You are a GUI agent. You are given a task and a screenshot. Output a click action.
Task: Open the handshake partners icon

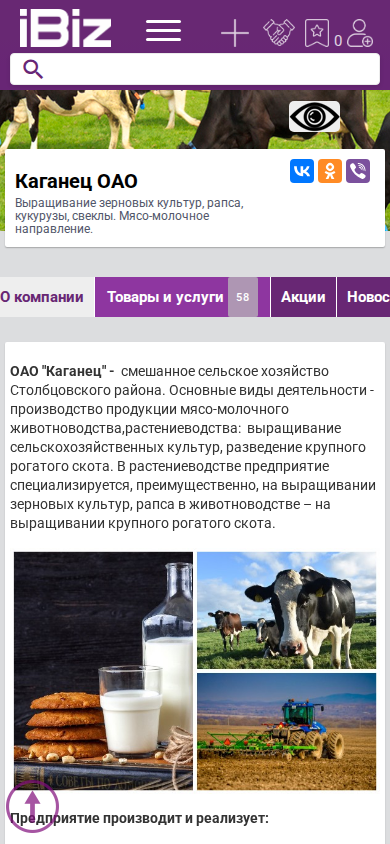click(x=279, y=32)
